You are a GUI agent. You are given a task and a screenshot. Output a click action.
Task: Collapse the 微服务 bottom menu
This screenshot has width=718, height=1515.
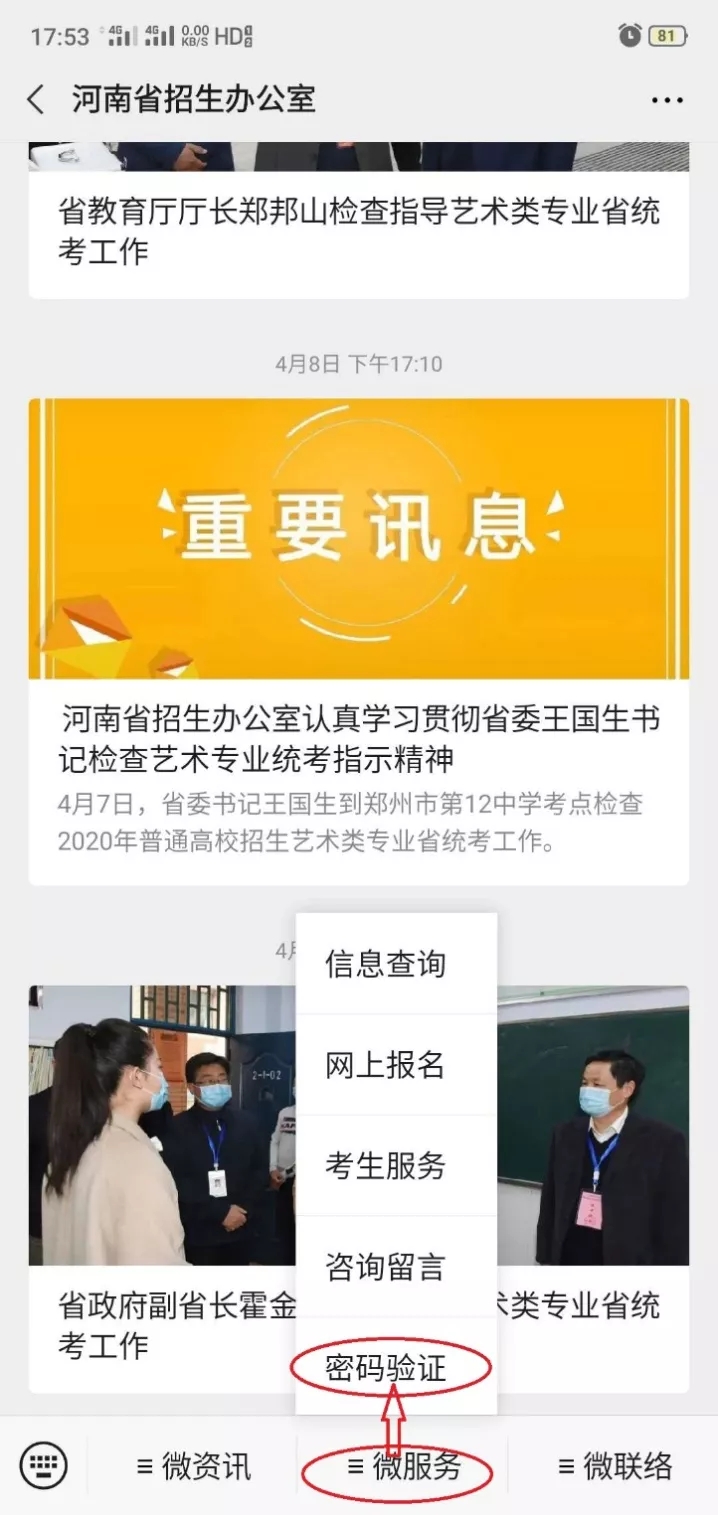[x=403, y=1467]
